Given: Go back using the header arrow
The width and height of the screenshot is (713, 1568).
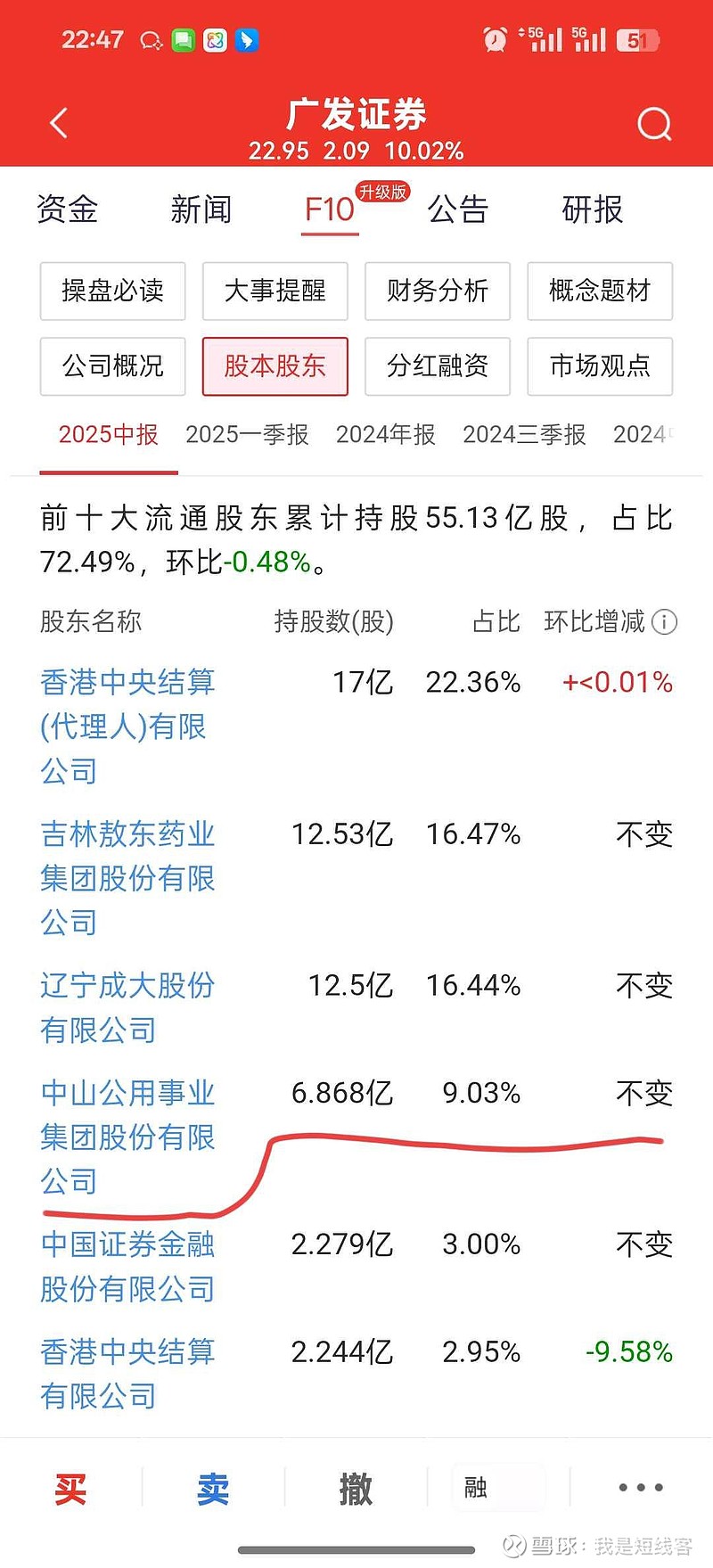Looking at the screenshot, I should pyautogui.click(x=59, y=123).
